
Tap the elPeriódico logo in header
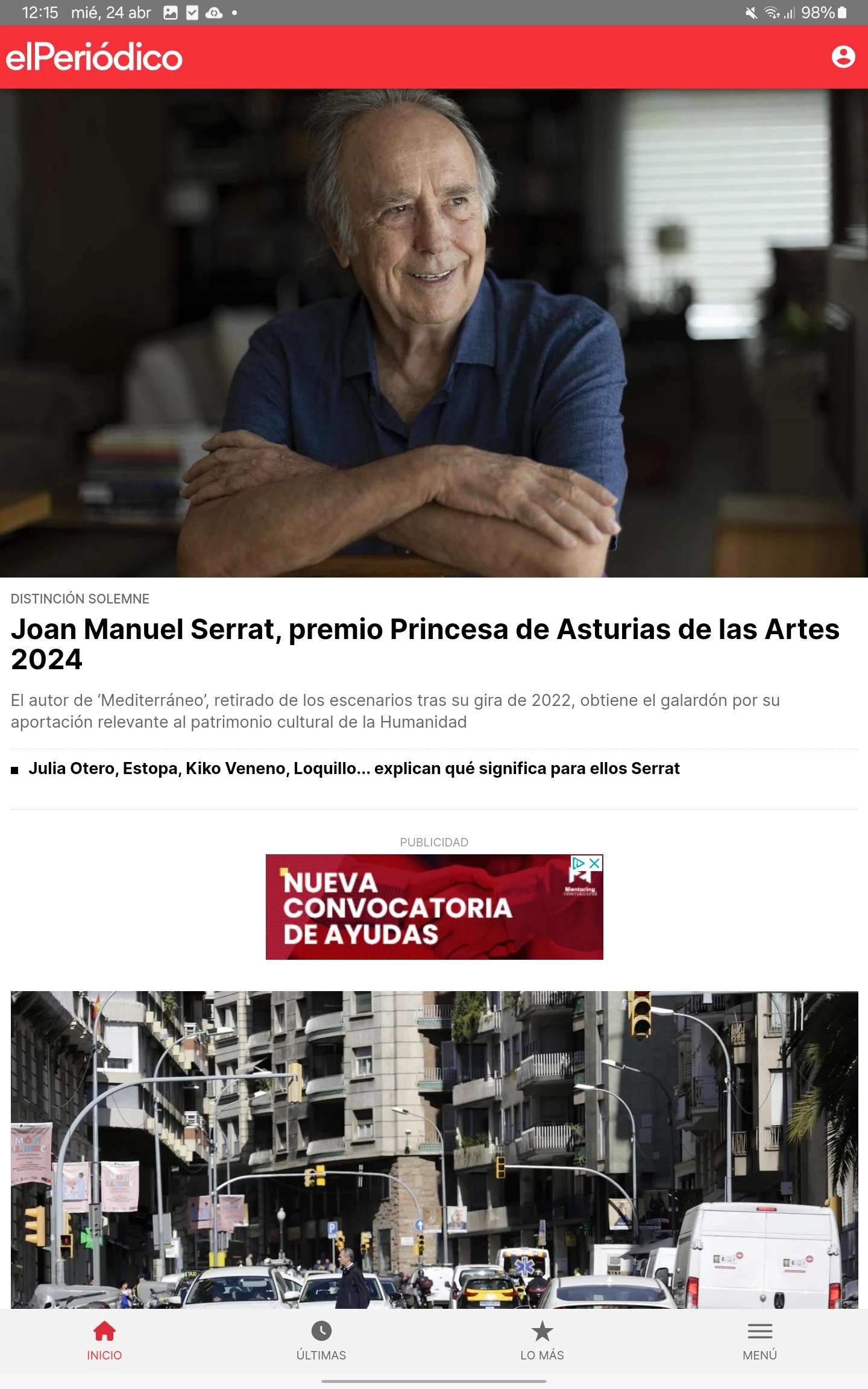pyautogui.click(x=94, y=57)
